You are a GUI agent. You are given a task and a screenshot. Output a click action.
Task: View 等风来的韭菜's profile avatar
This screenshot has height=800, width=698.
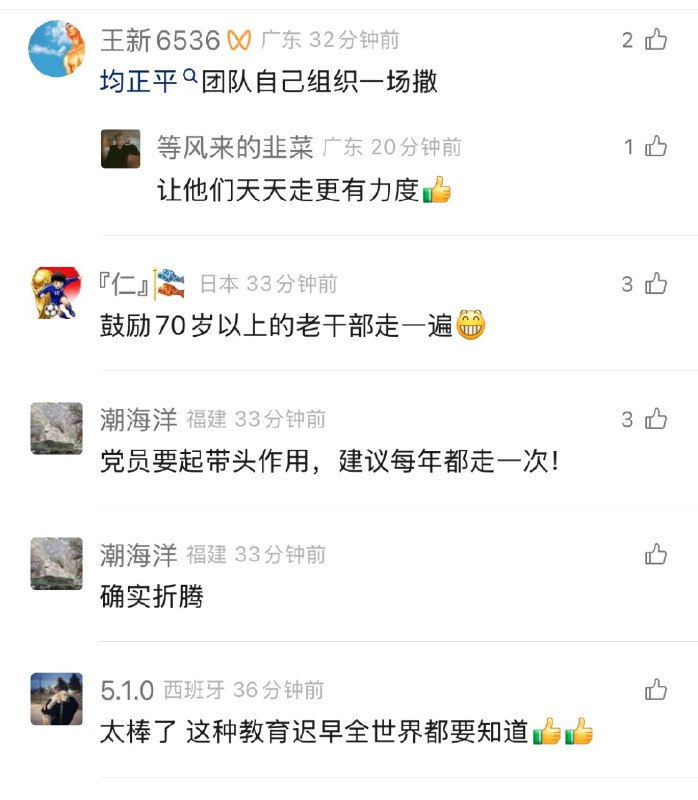point(120,148)
